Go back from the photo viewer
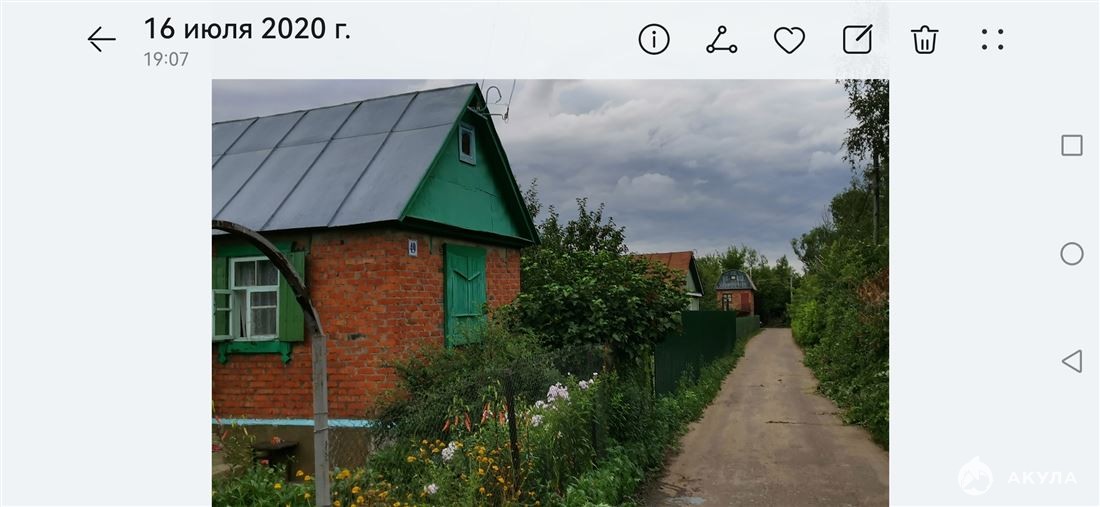The width and height of the screenshot is (1100, 507). (x=101, y=39)
